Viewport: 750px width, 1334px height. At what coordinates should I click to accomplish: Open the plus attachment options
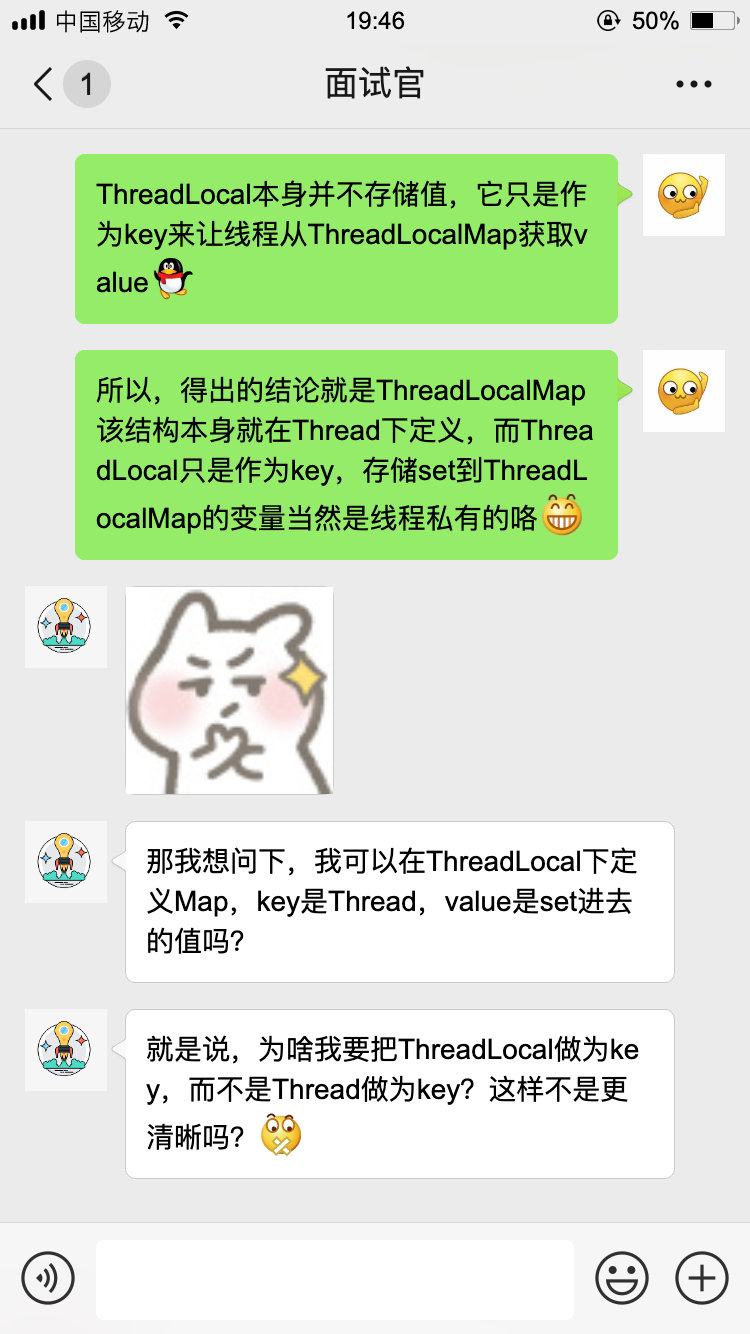(x=702, y=1278)
